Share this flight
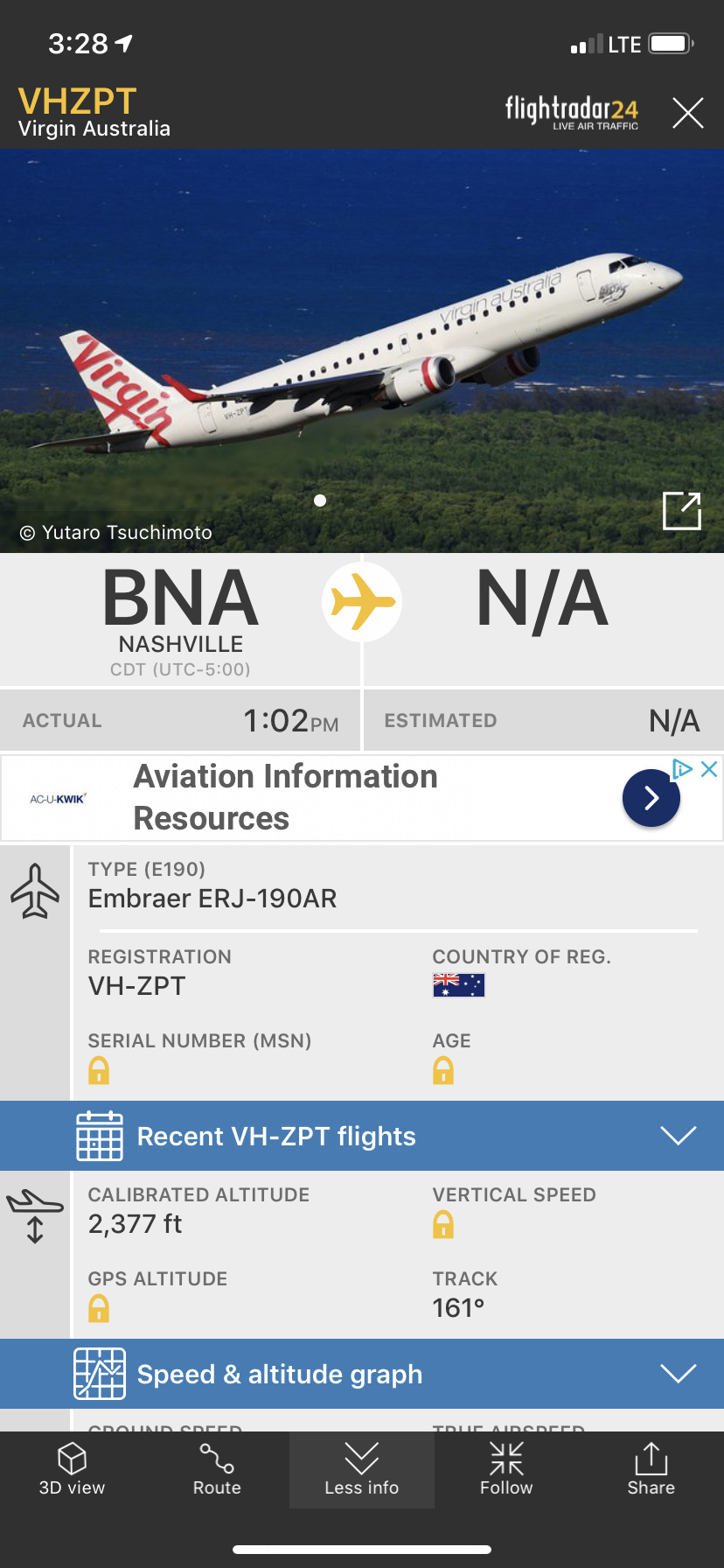Viewport: 724px width, 1568px height. [651, 1469]
